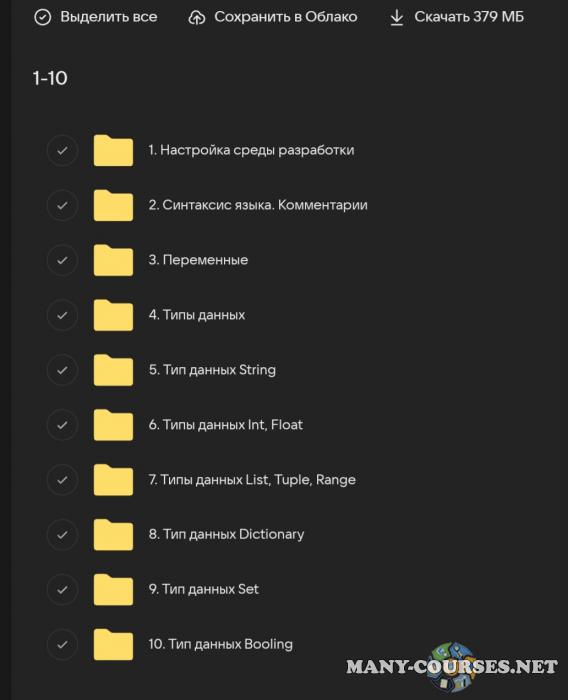Save files via Сохранить в Облако

(x=273, y=17)
